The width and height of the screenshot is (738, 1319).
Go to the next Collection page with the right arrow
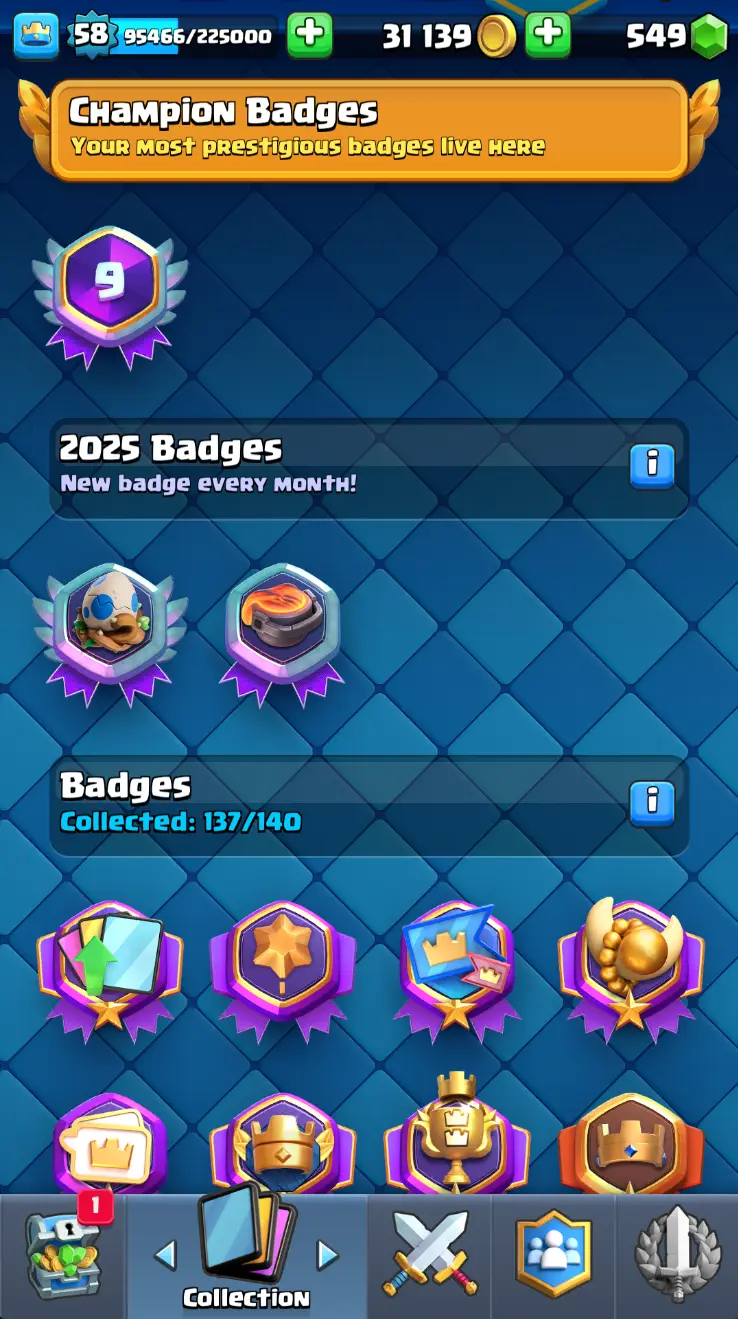point(327,1254)
